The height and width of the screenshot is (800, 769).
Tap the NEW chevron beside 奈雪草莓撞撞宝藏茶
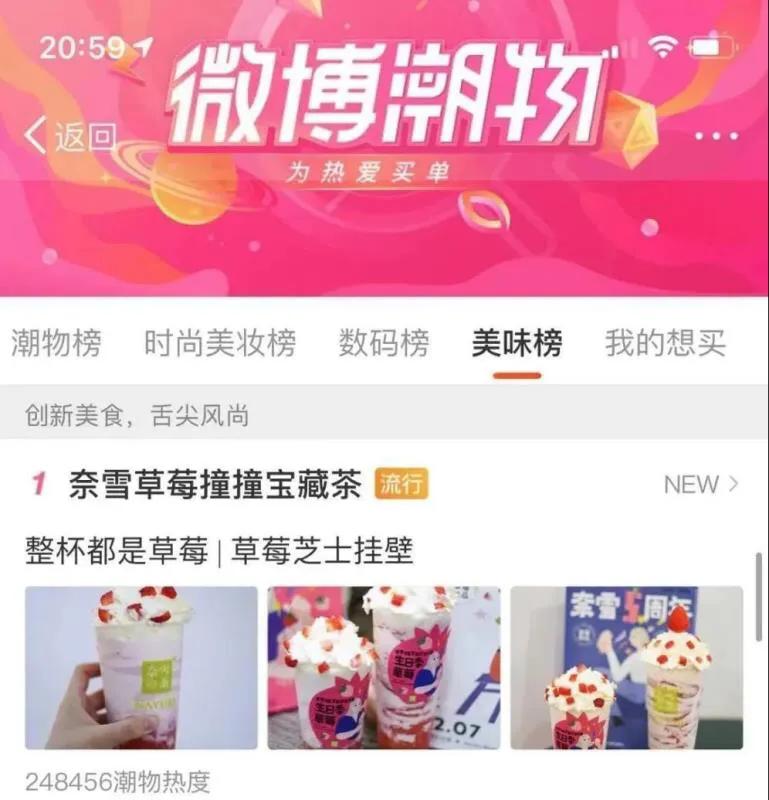[702, 485]
